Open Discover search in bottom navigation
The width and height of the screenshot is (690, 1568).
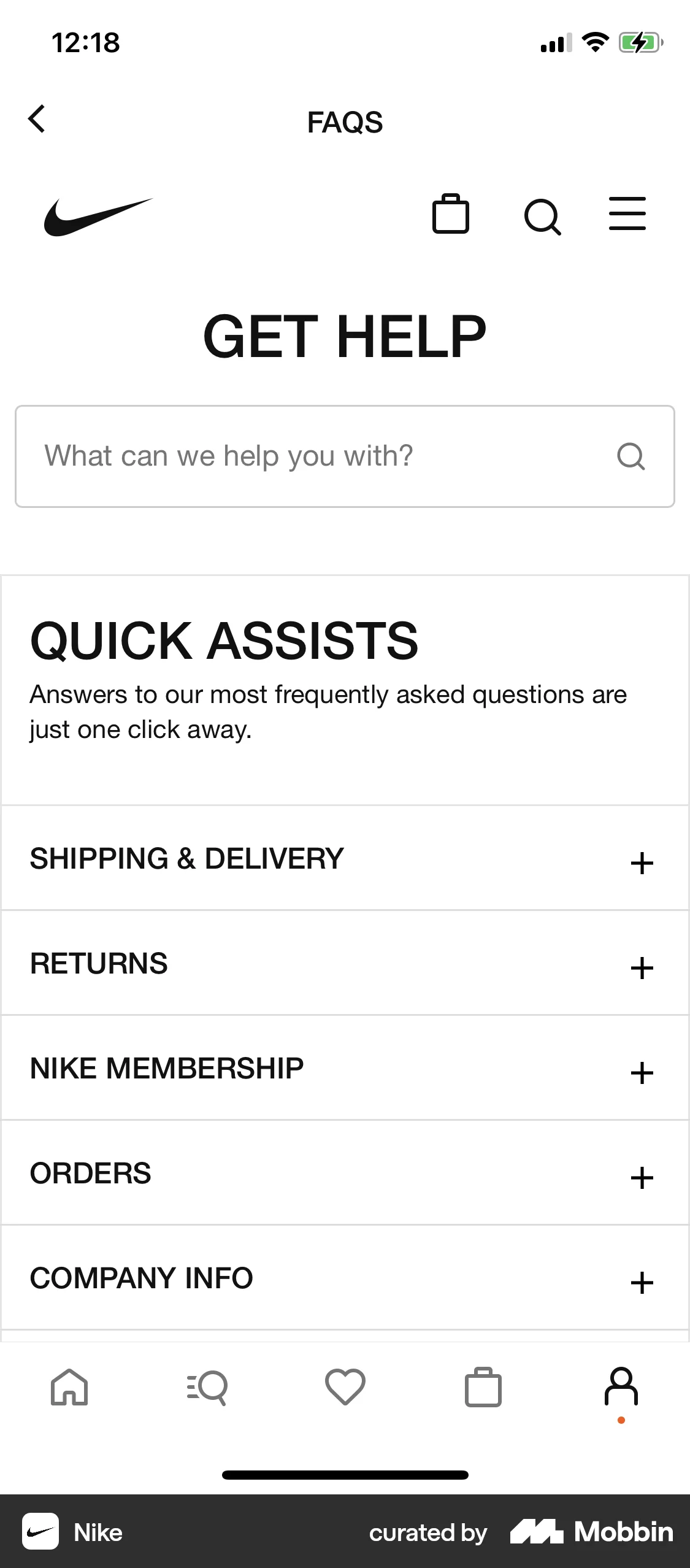[x=207, y=1391]
